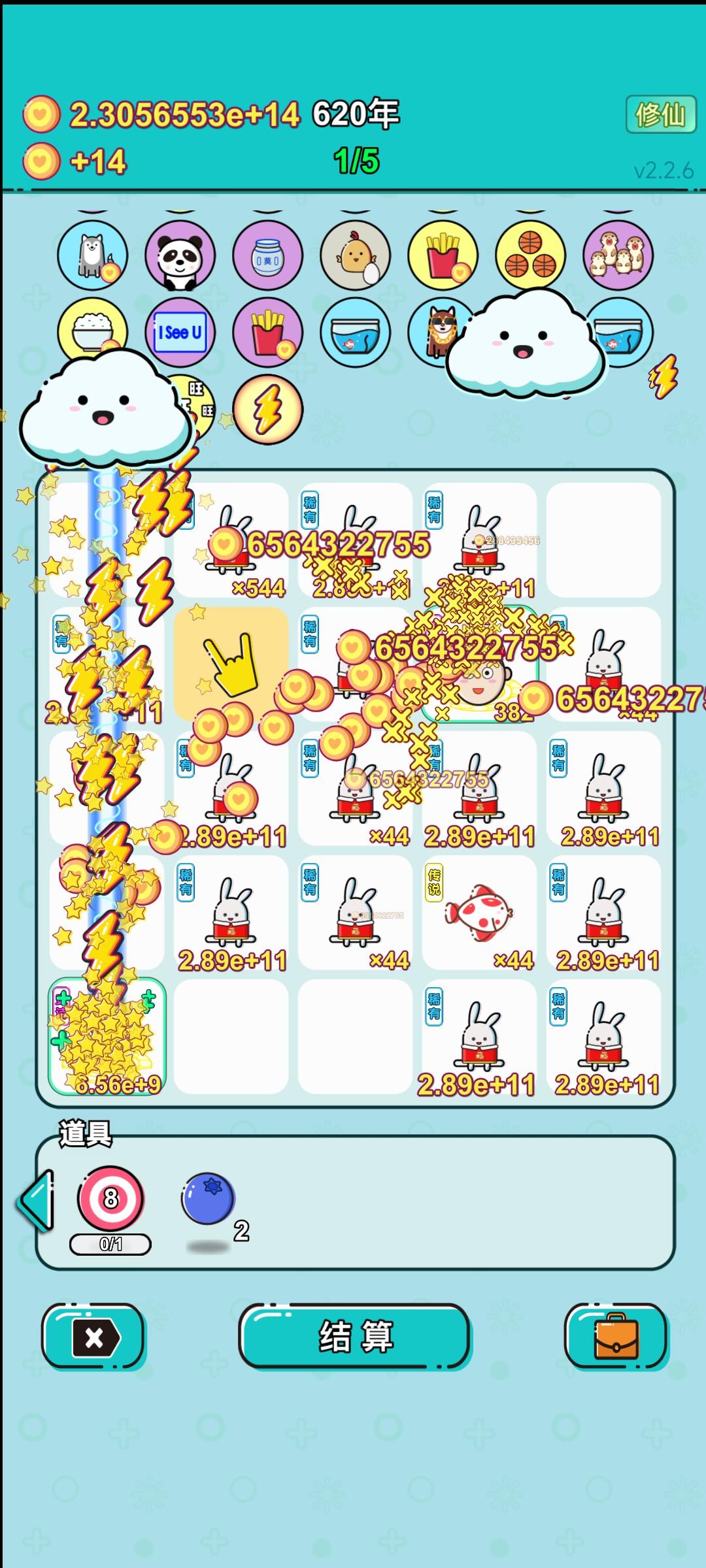Screen dimensions: 706x1568
Task: Tap the fish bowl icon
Action: pyautogui.click(x=356, y=332)
